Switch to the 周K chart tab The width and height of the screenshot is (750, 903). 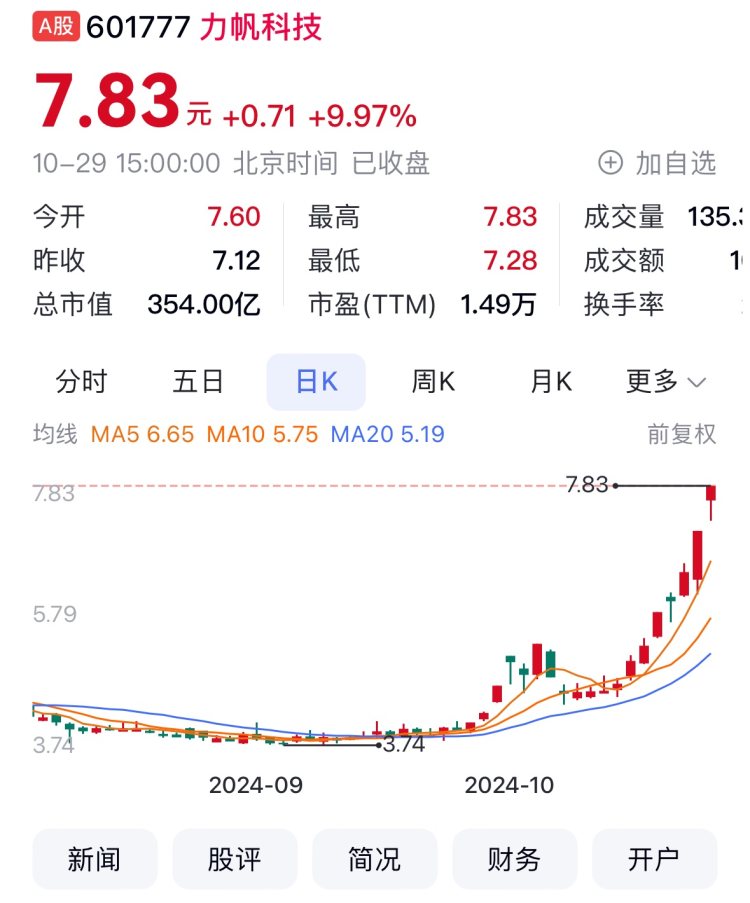[x=433, y=381]
